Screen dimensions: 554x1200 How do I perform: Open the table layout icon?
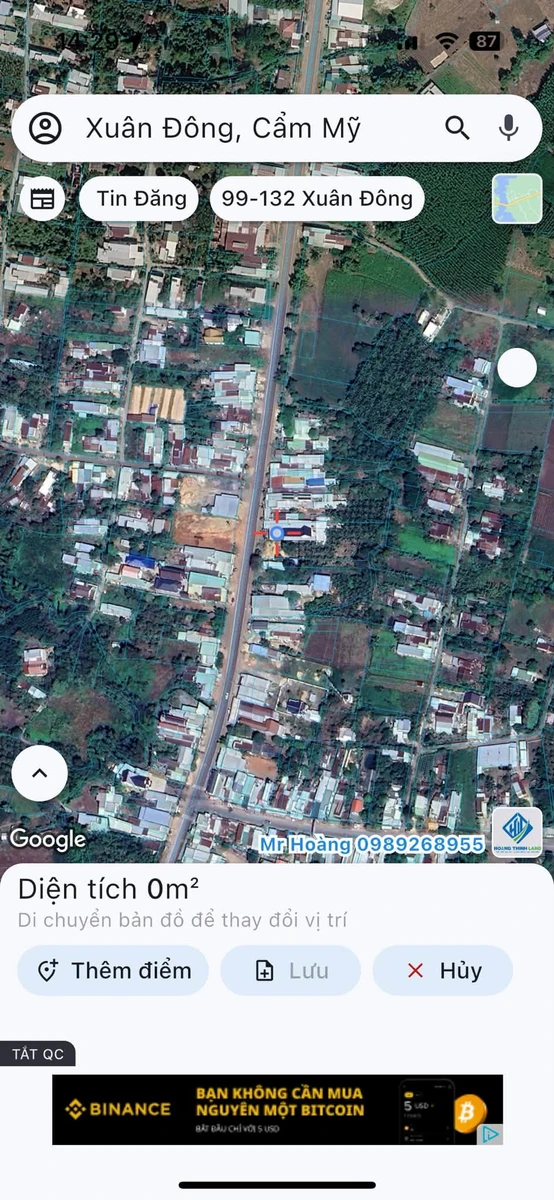pyautogui.click(x=42, y=198)
